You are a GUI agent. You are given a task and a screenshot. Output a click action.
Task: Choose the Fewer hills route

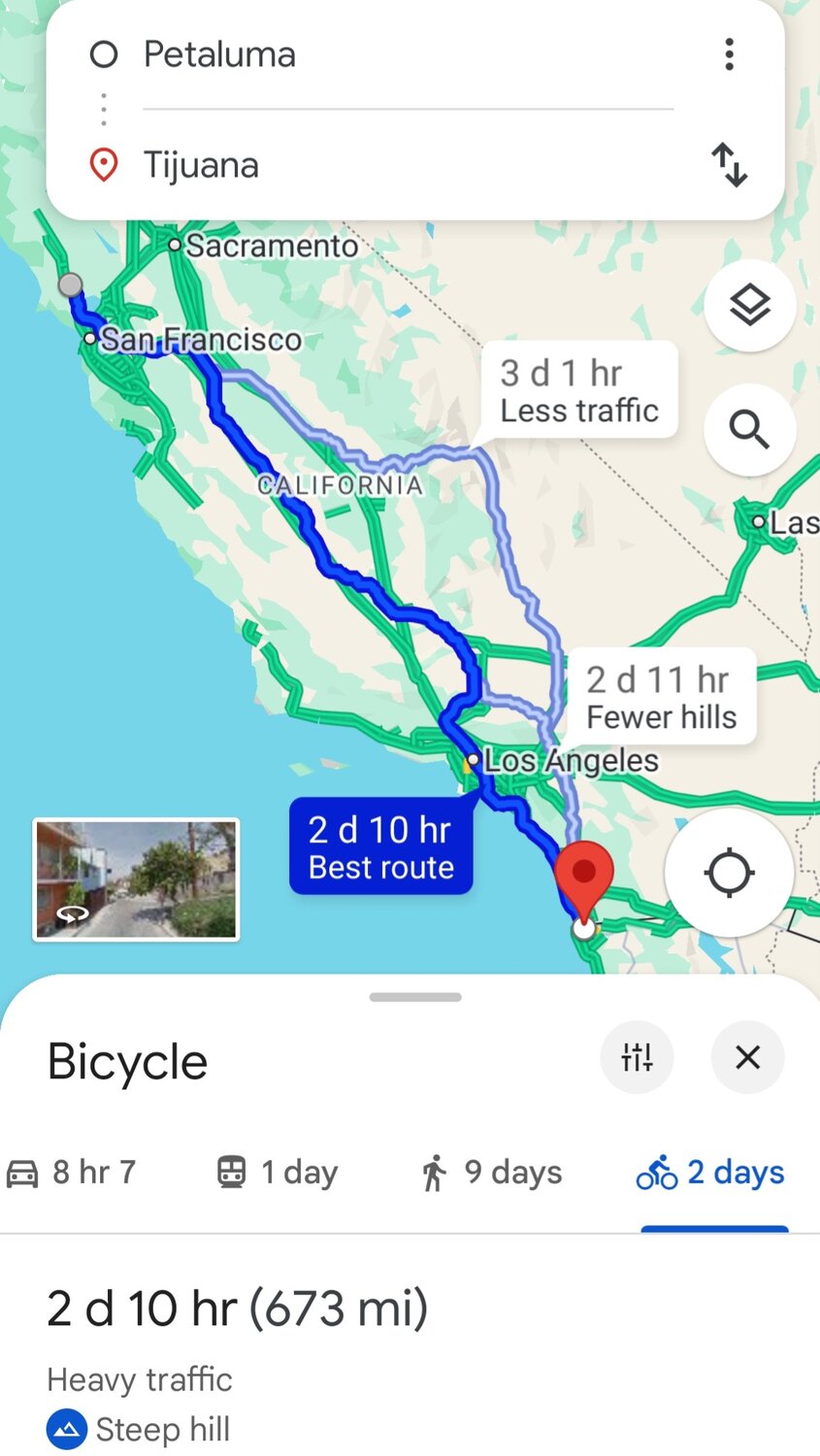pyautogui.click(x=660, y=696)
